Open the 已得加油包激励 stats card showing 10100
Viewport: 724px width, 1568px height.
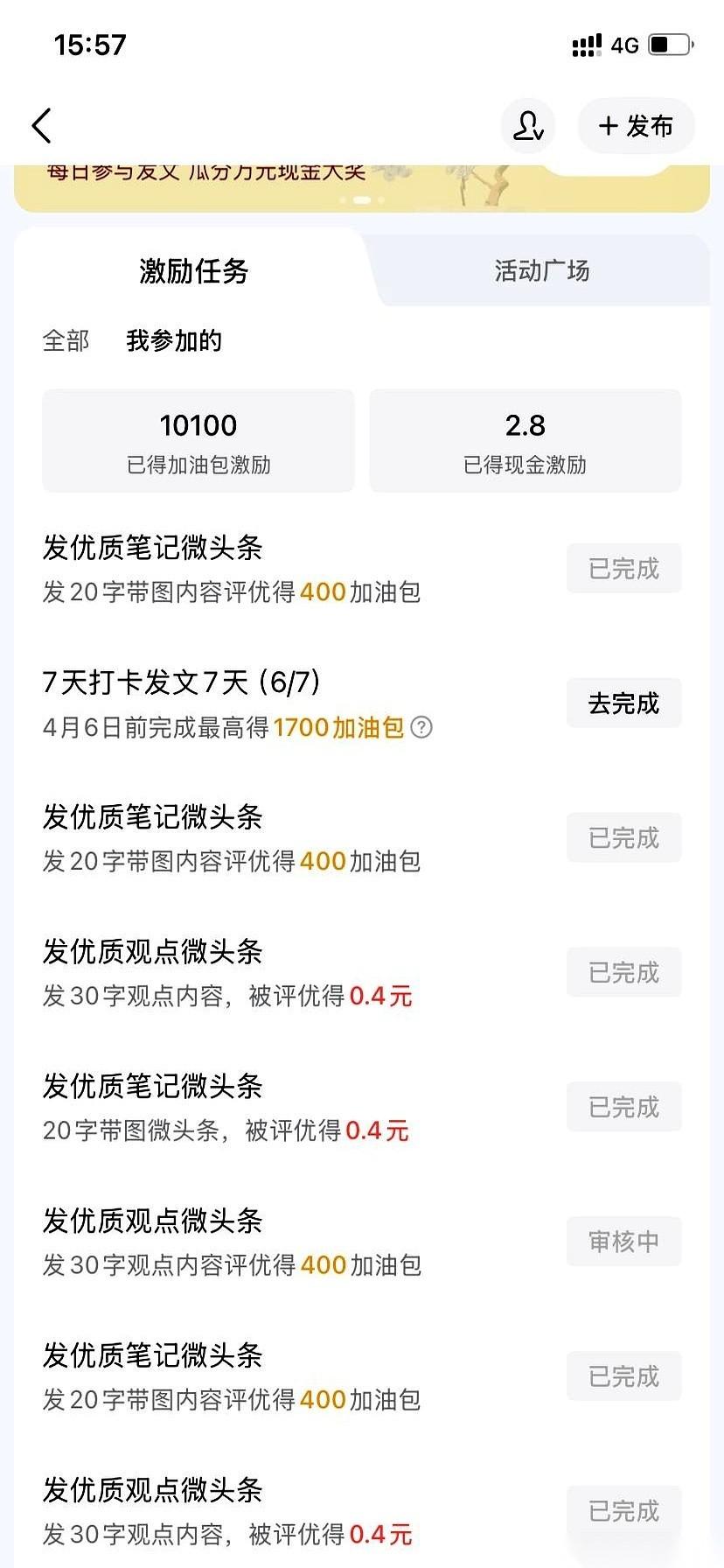198,440
